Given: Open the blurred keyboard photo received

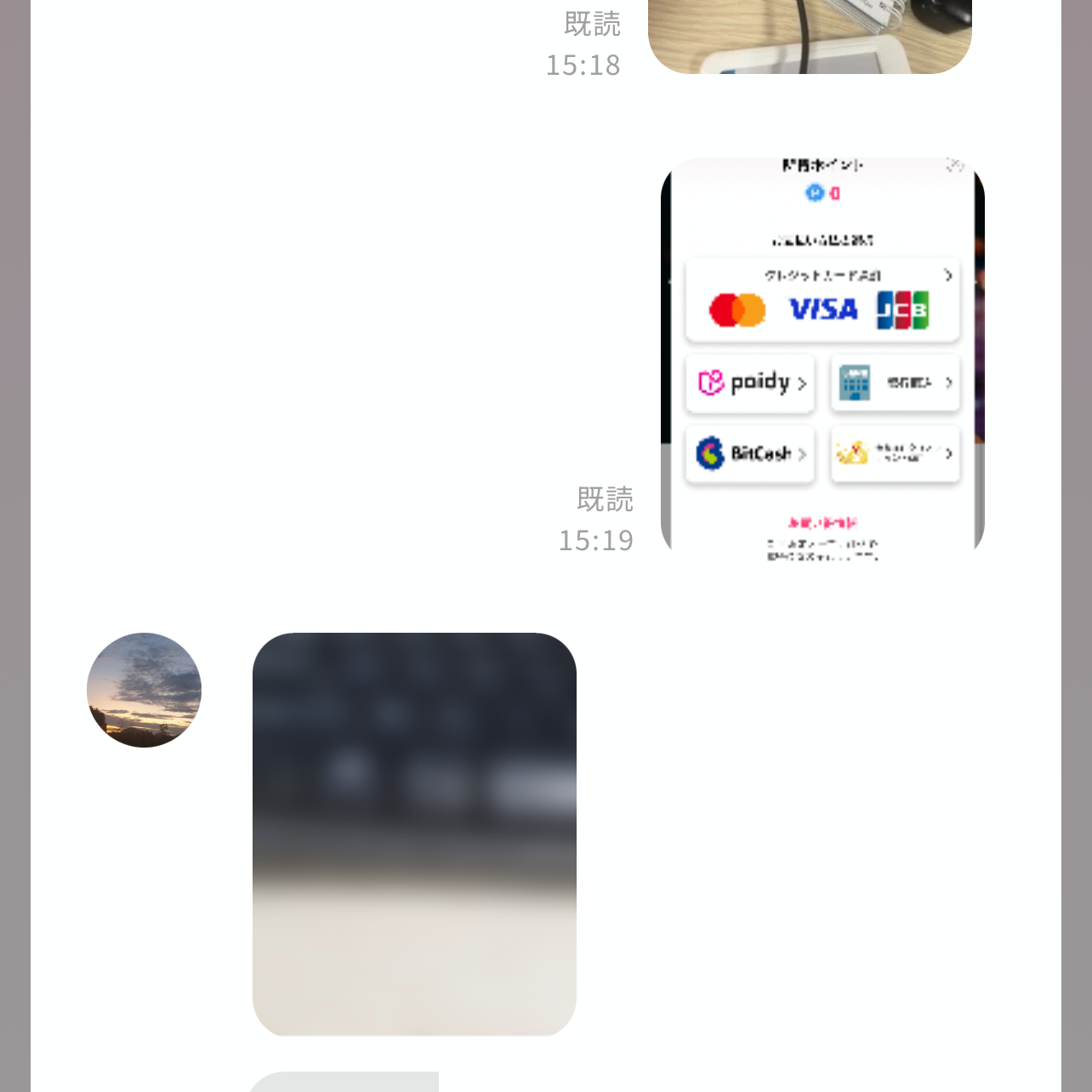Looking at the screenshot, I should [x=414, y=833].
